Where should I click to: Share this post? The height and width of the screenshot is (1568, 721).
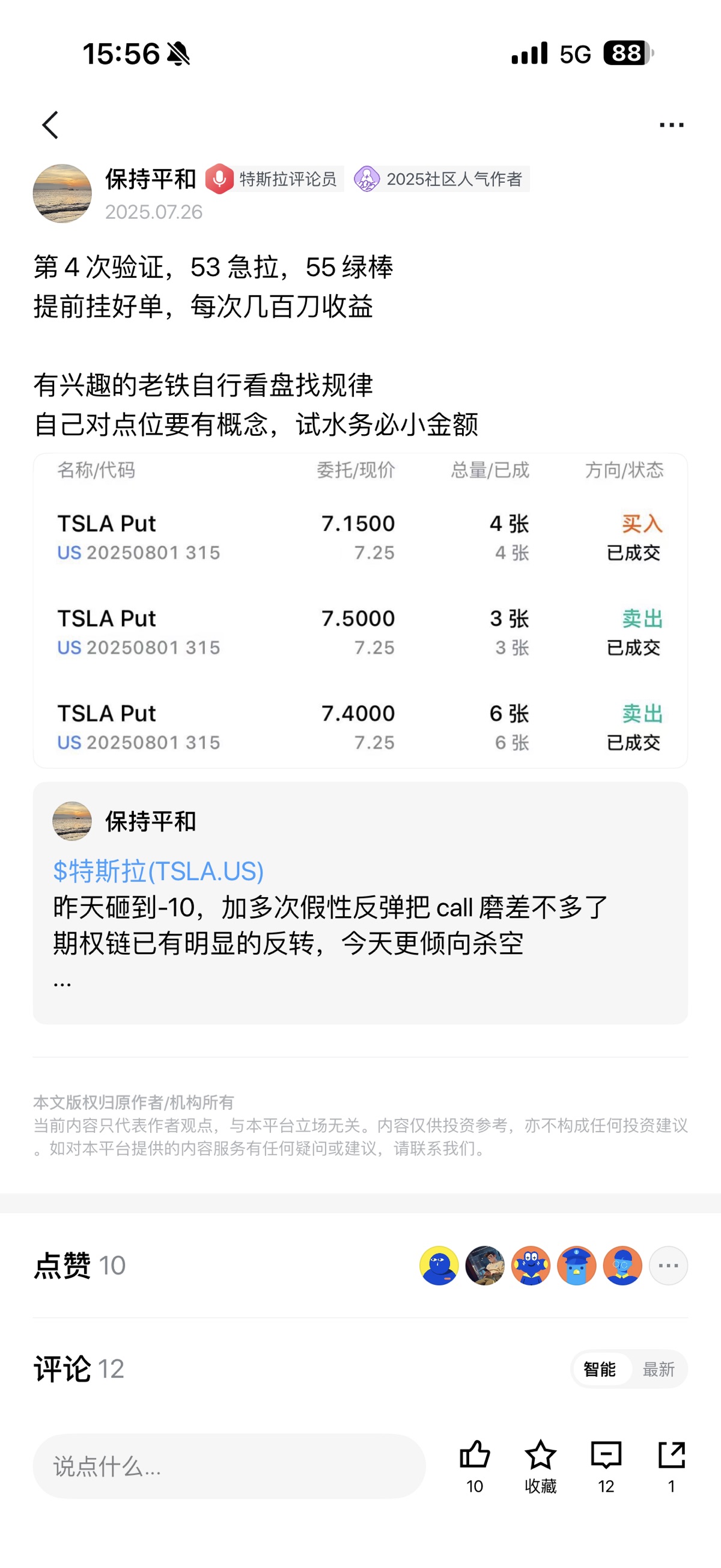pos(672,1456)
